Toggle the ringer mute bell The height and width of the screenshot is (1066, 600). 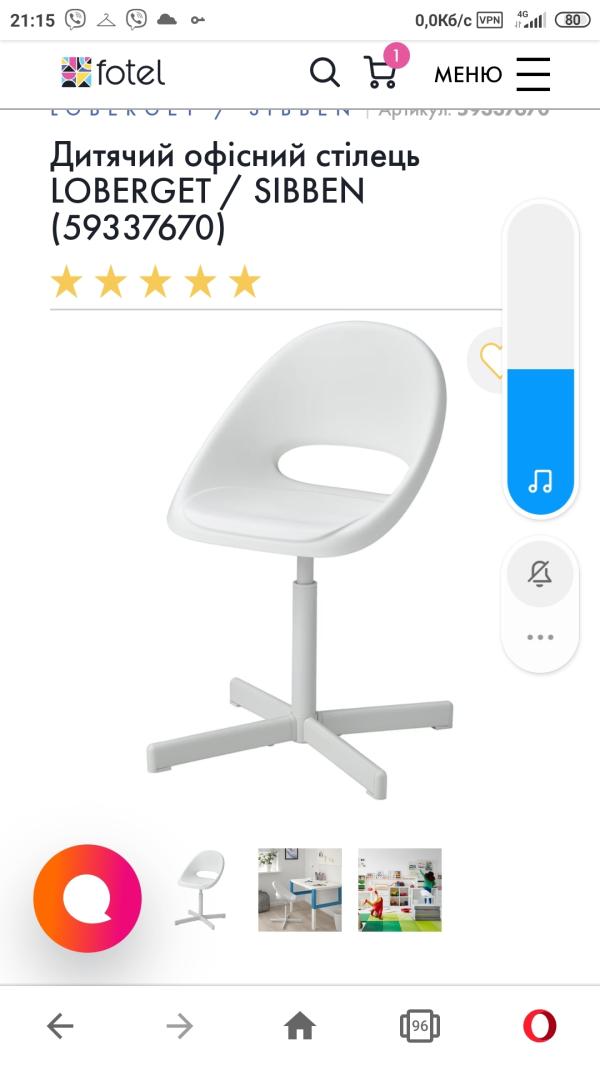(x=540, y=573)
